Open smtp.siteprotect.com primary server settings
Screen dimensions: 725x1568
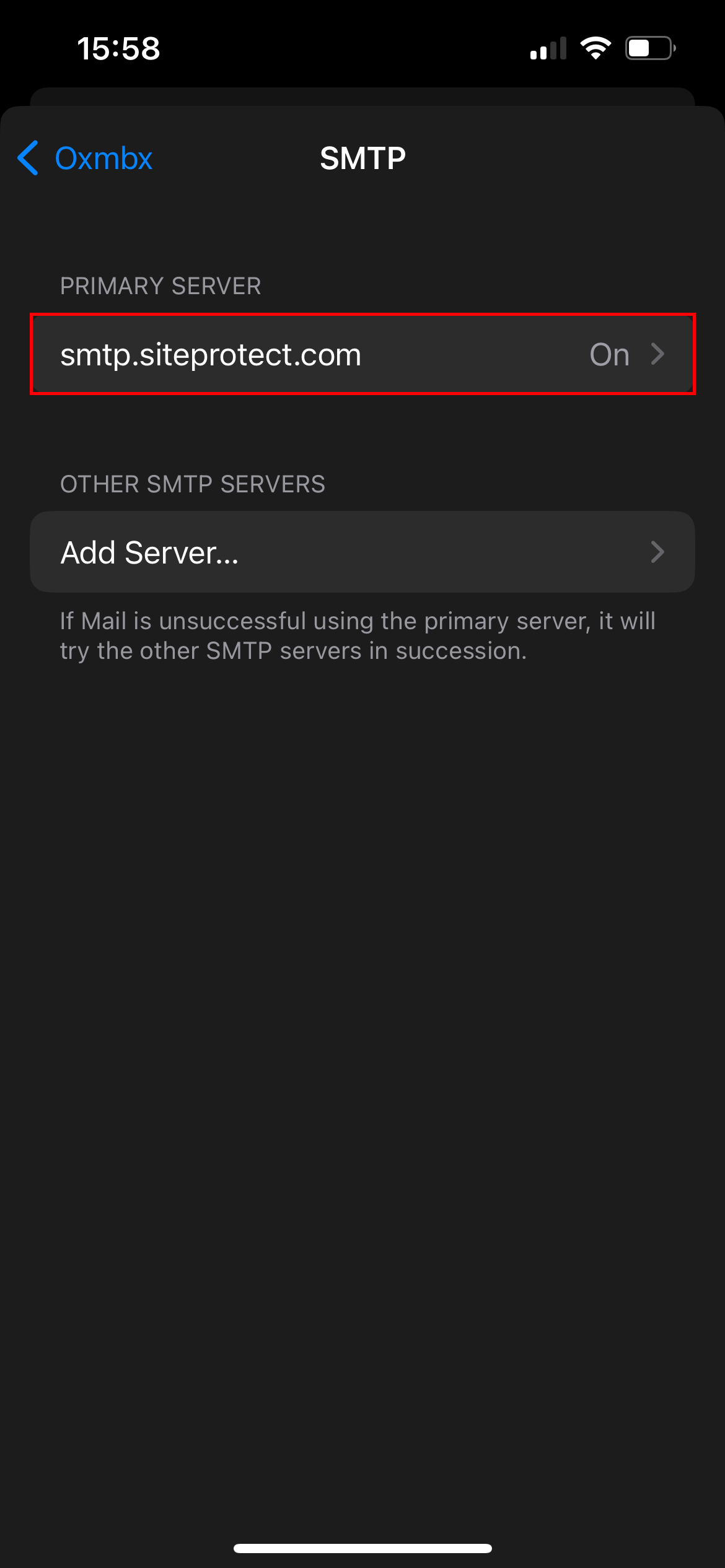(362, 354)
